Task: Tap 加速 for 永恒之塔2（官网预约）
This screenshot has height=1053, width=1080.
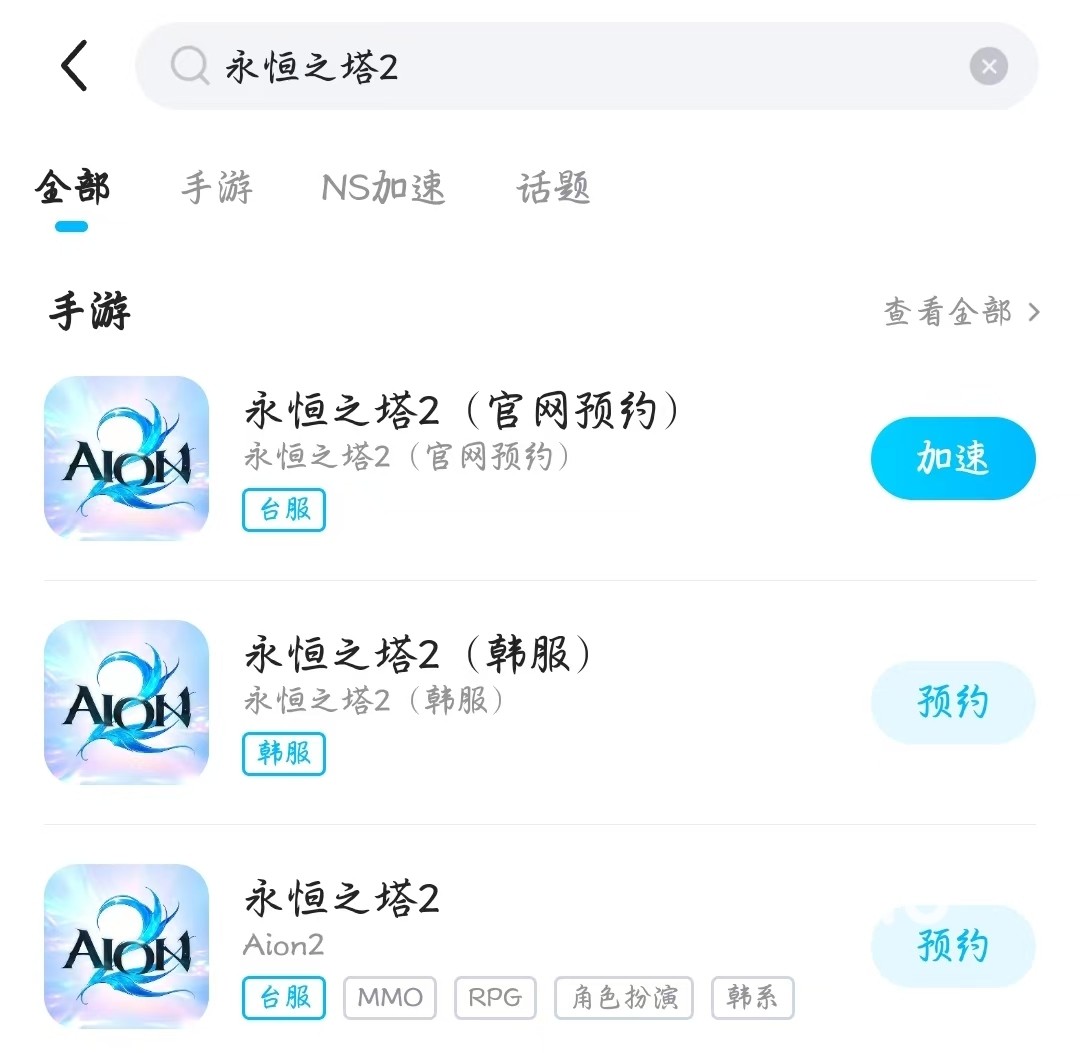Action: click(952, 458)
